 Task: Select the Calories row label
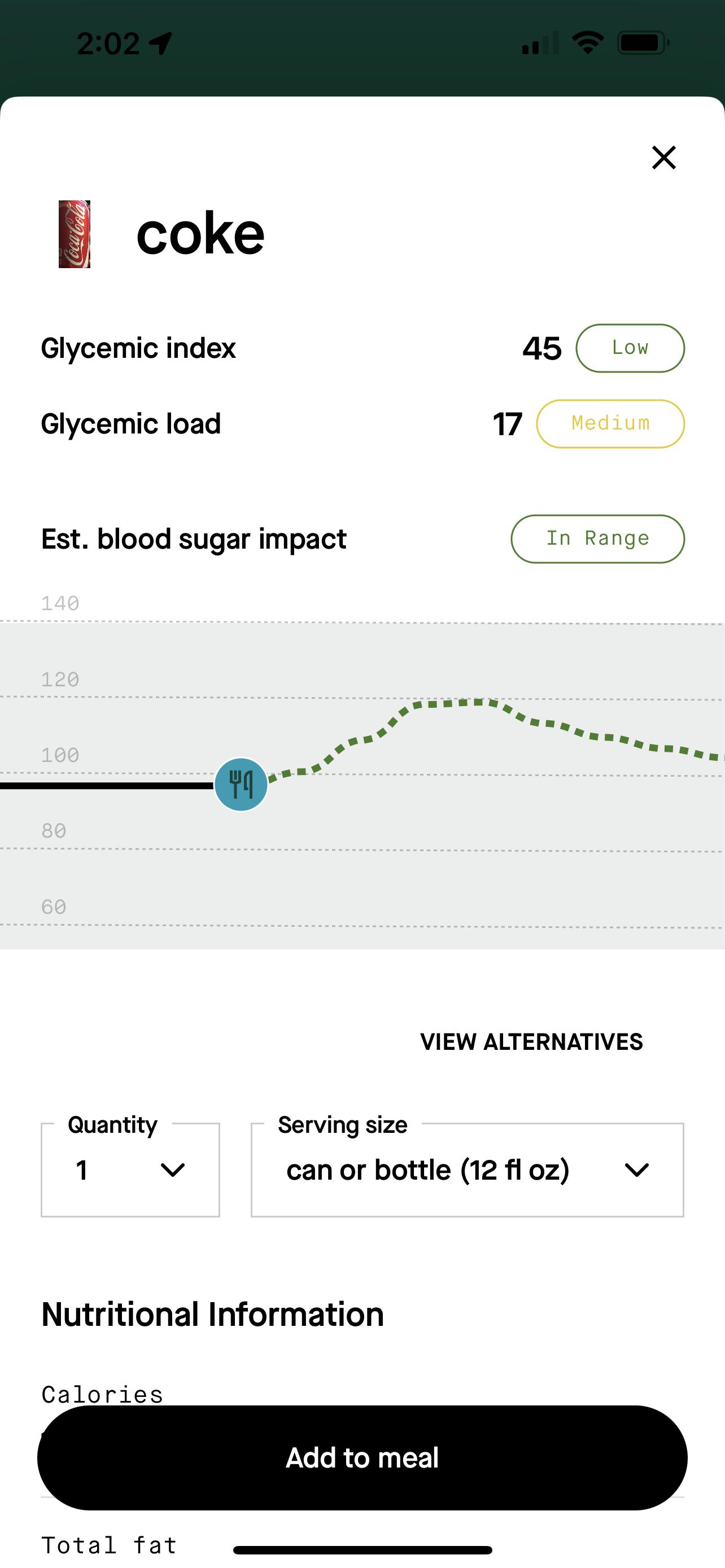click(x=101, y=1394)
